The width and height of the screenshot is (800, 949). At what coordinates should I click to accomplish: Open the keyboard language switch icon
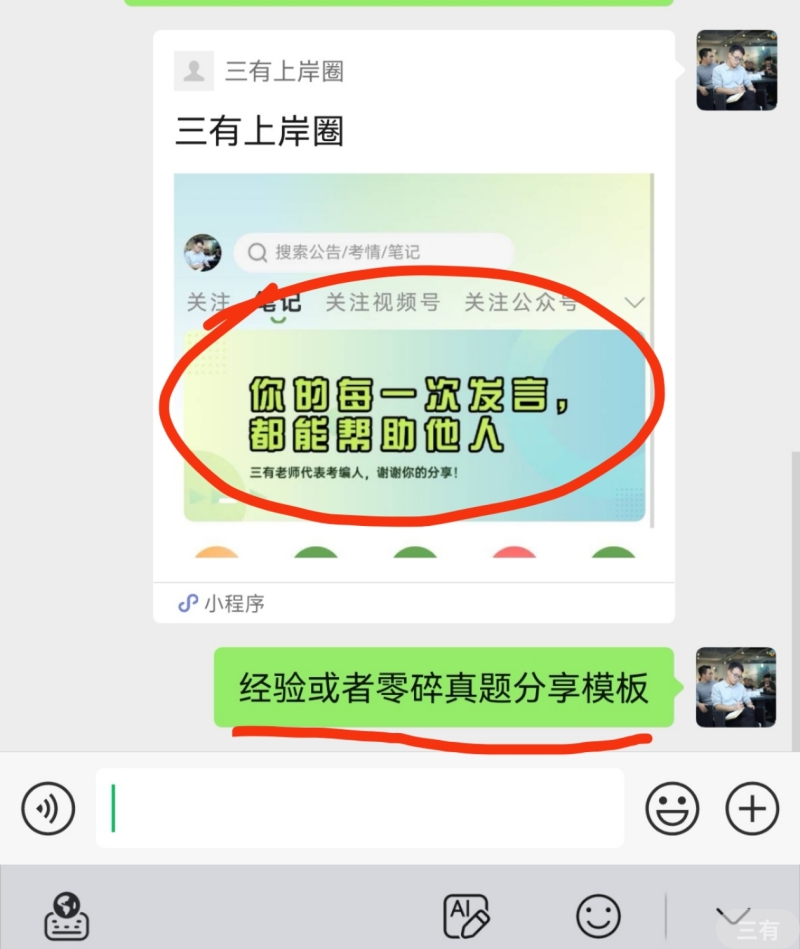pyautogui.click(x=67, y=915)
